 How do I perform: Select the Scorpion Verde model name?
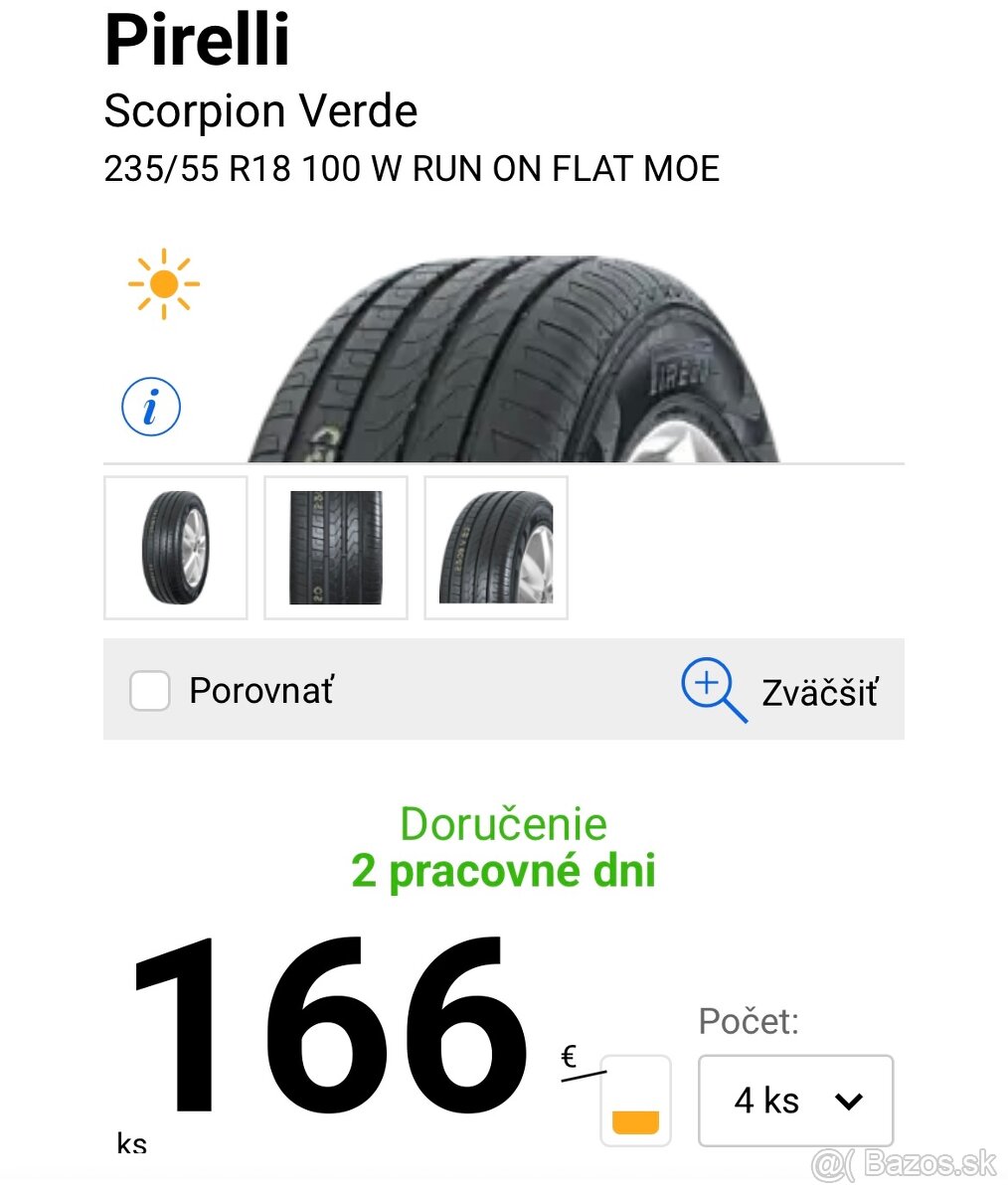click(261, 110)
